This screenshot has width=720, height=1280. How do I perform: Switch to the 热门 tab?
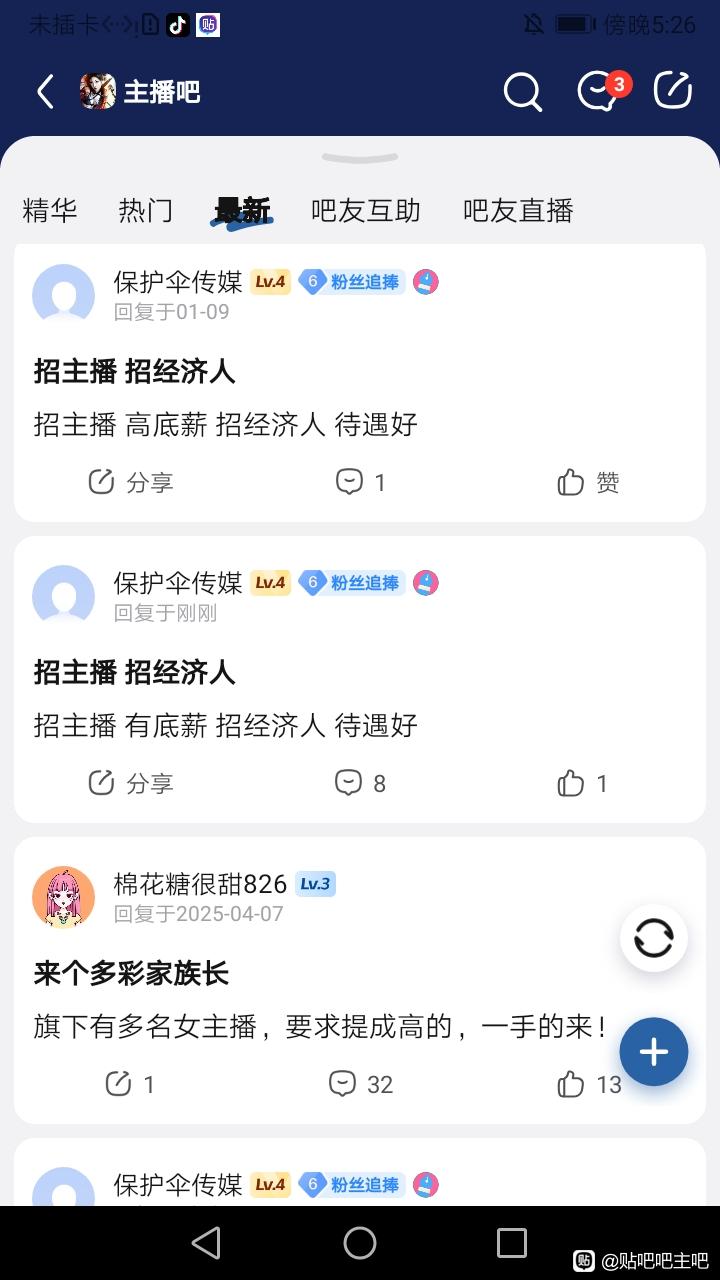146,210
